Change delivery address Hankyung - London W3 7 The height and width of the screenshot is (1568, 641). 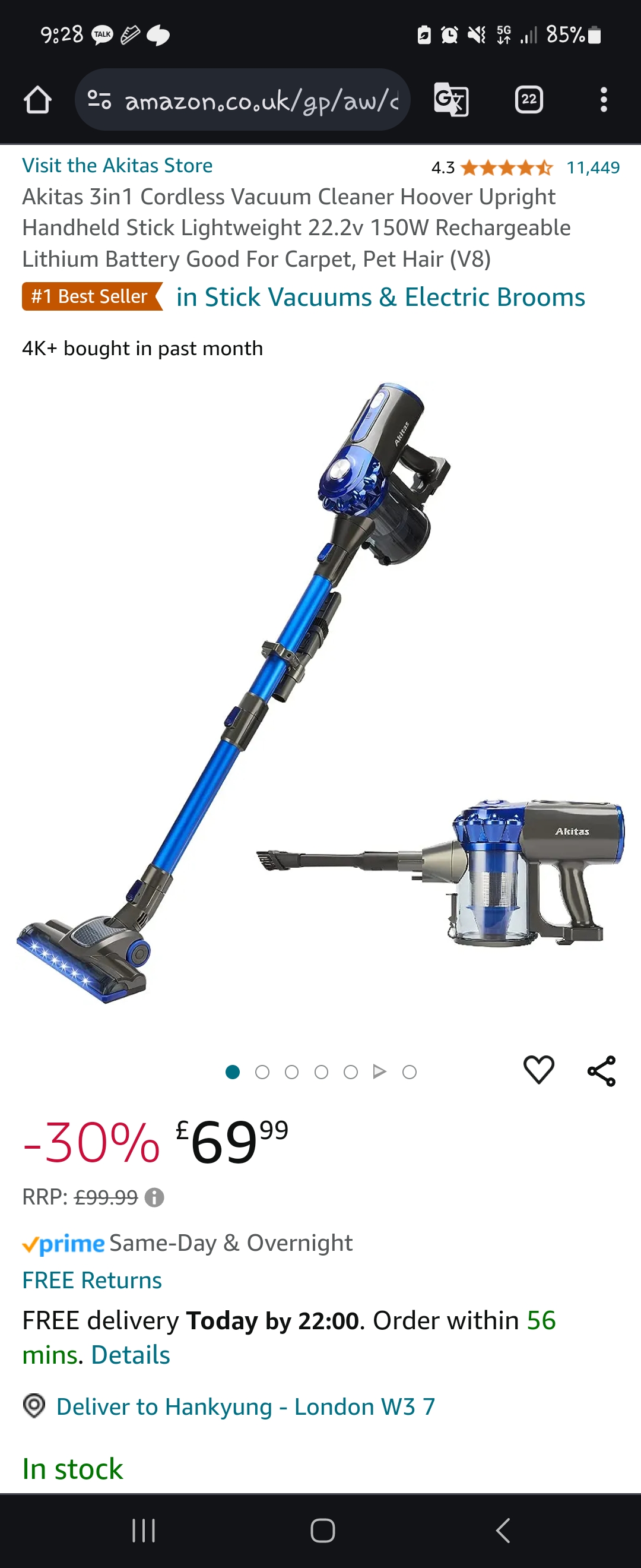point(245,1406)
